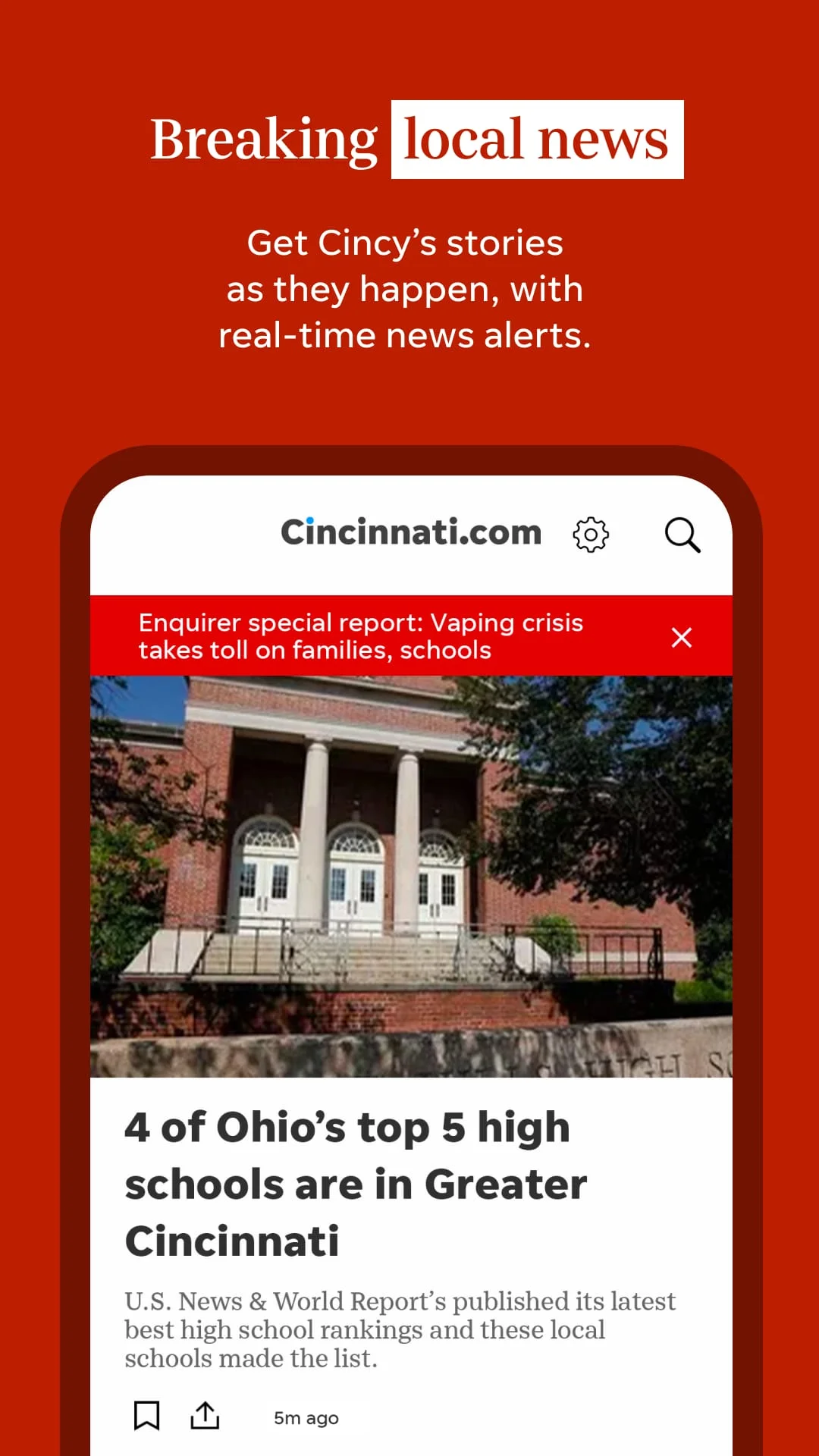
Task: Click the magnifying glass to search stories
Action: (682, 535)
